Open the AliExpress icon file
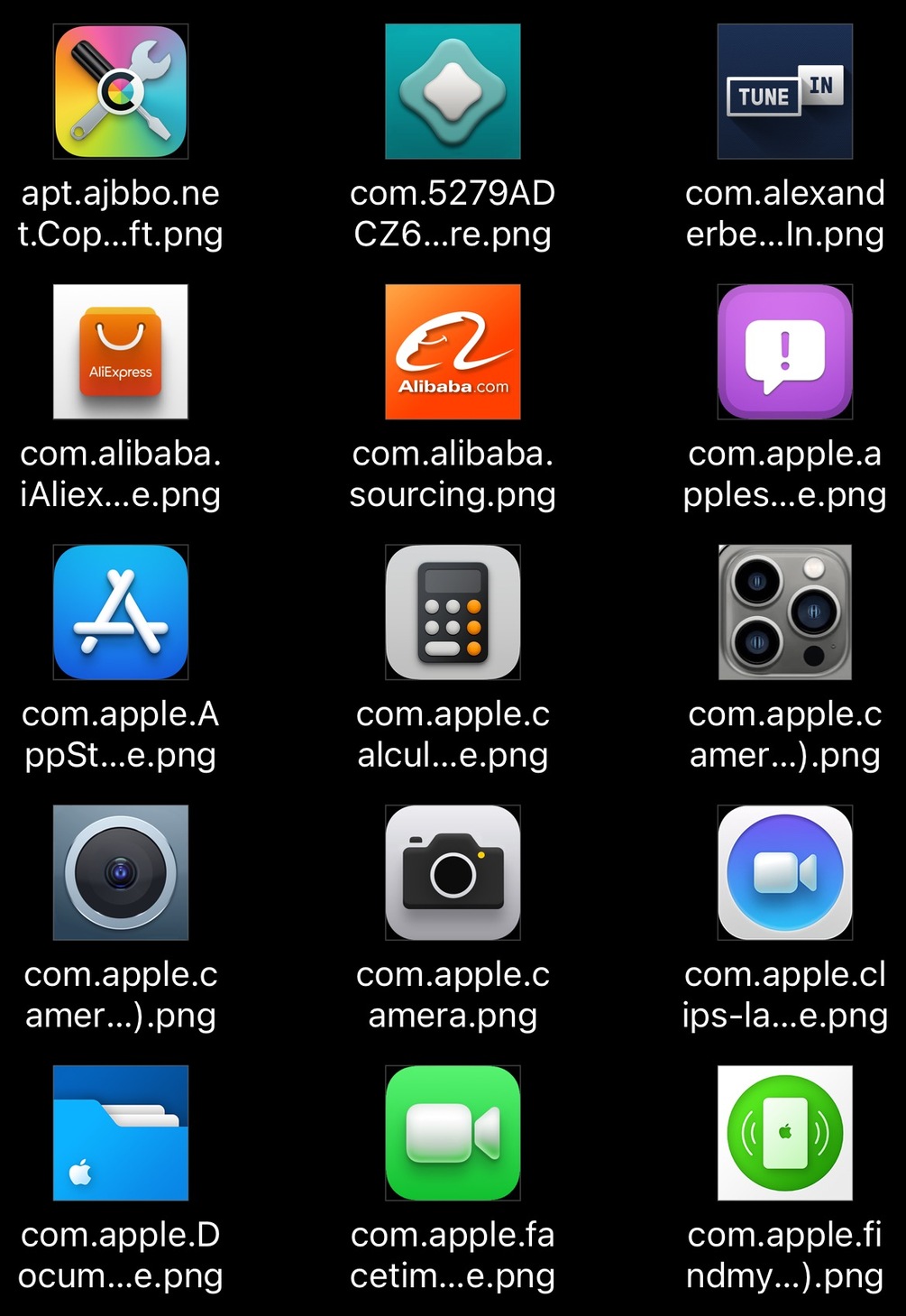This screenshot has width=906, height=1316. (x=121, y=352)
